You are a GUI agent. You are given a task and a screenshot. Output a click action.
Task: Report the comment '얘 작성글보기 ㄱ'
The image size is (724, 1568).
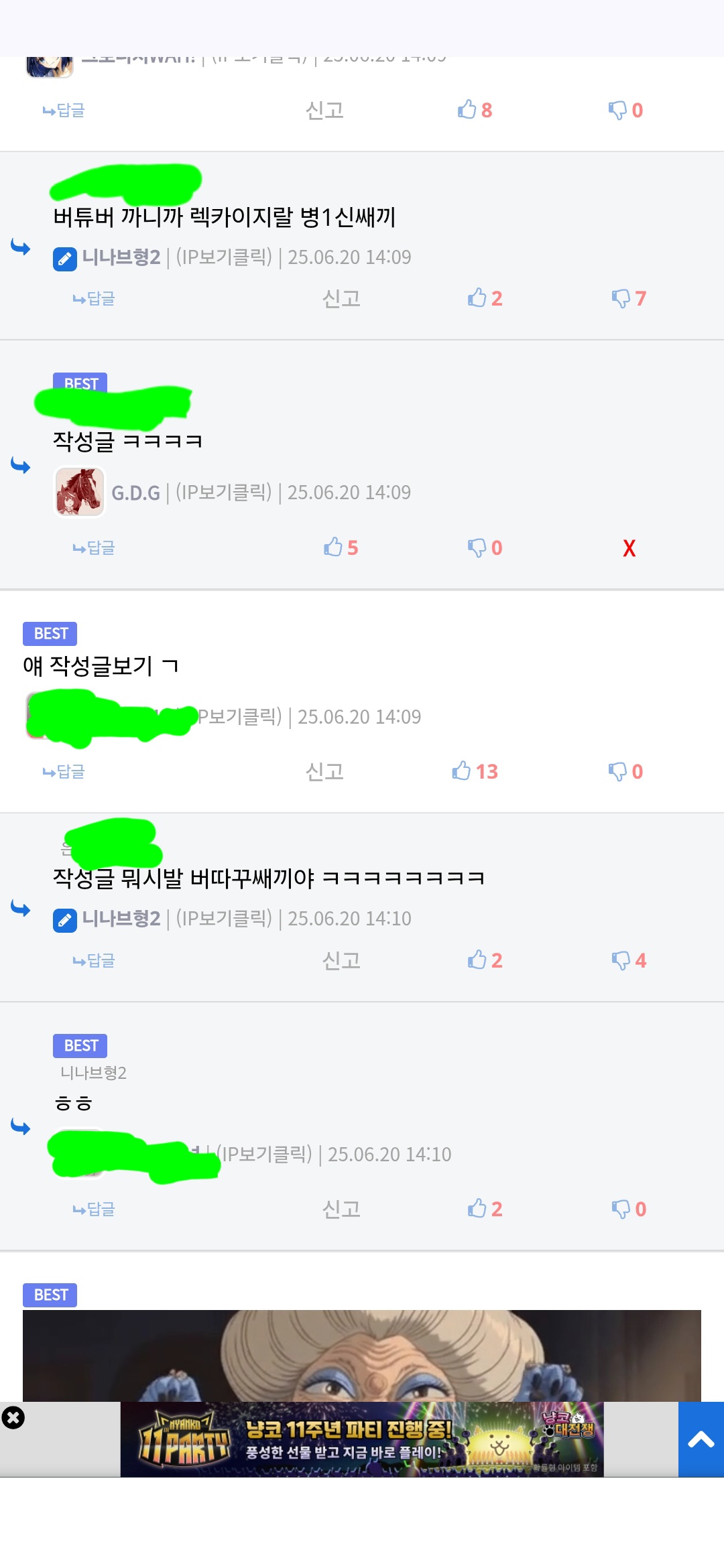coord(324,771)
